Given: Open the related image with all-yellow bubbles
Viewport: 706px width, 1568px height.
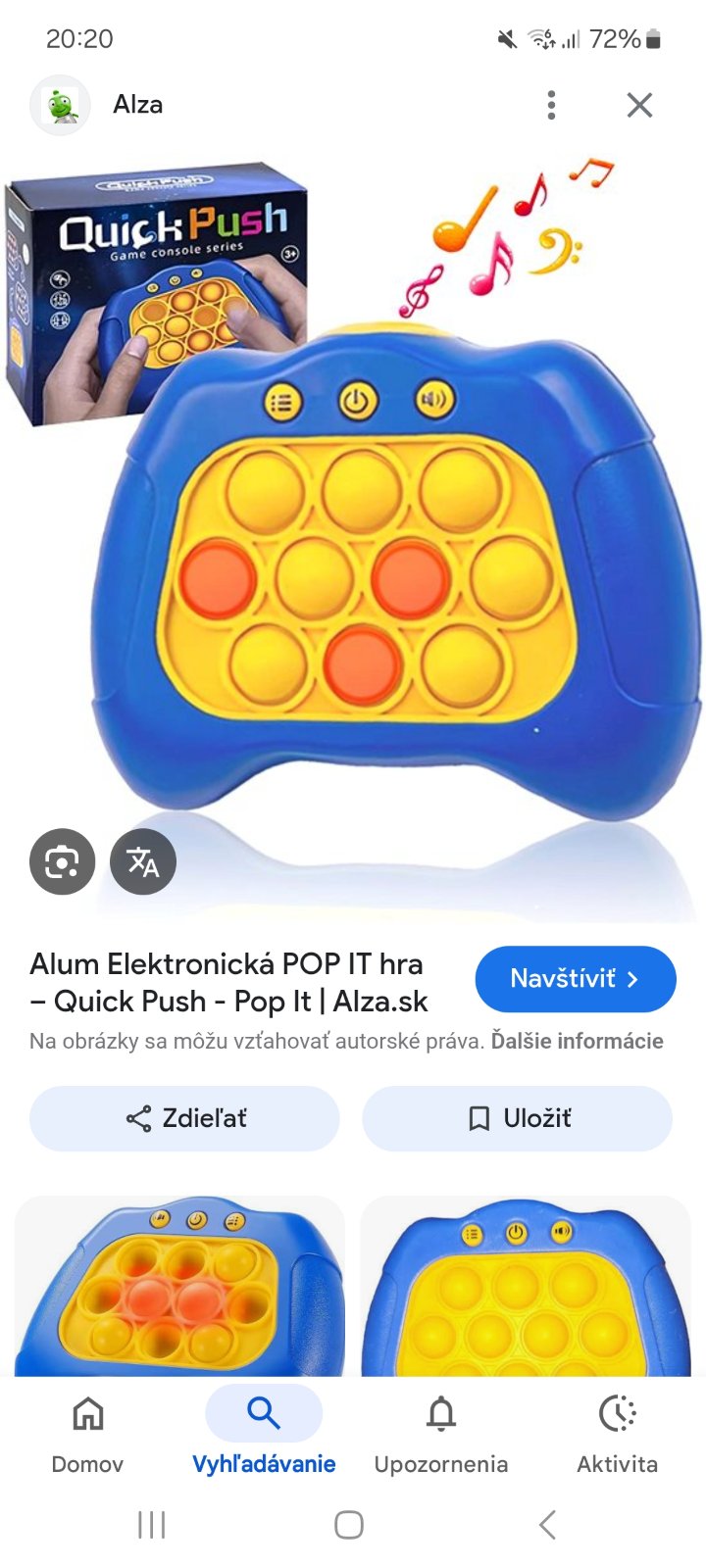Looking at the screenshot, I should (526, 1286).
